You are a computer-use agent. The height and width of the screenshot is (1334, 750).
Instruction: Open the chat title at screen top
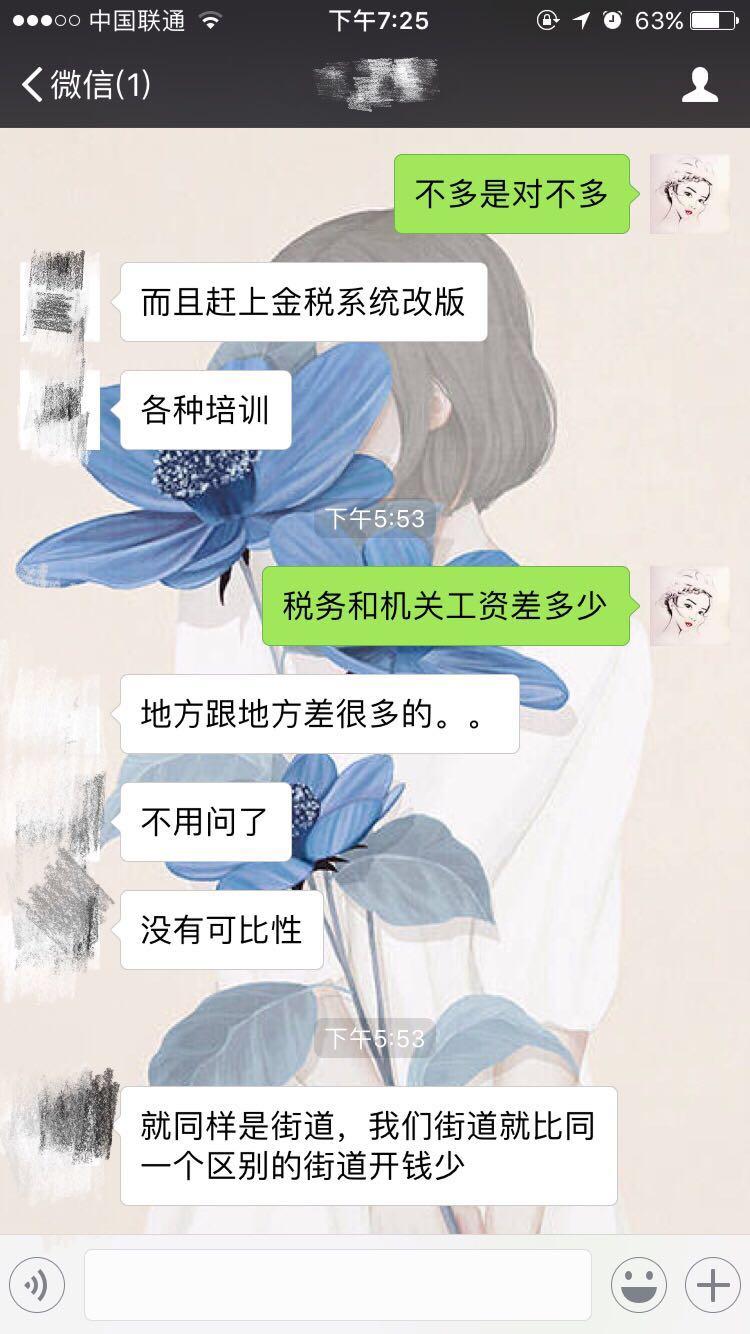tap(375, 87)
